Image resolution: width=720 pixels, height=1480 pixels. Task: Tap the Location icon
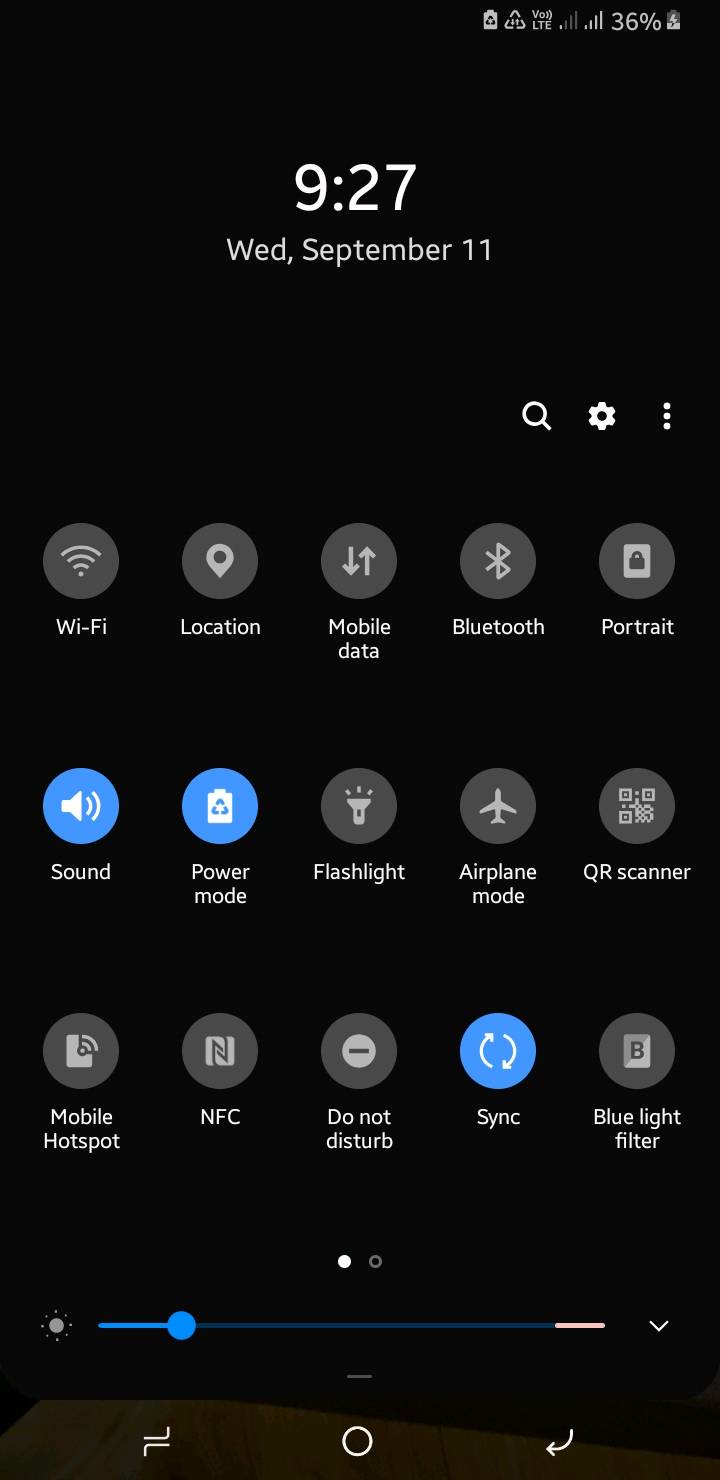(220, 561)
